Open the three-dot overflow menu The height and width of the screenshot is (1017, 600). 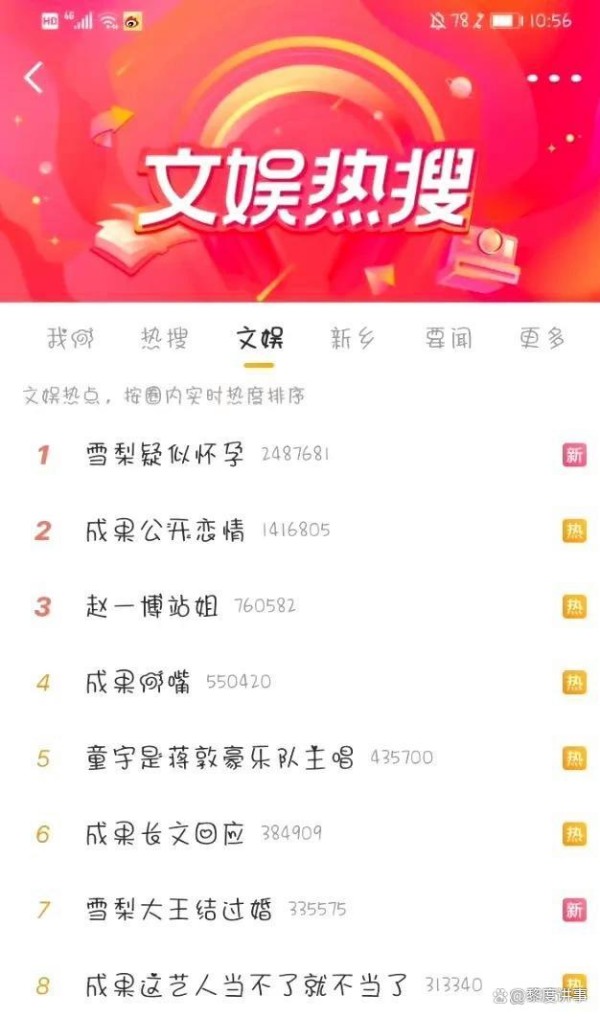[x=554, y=78]
